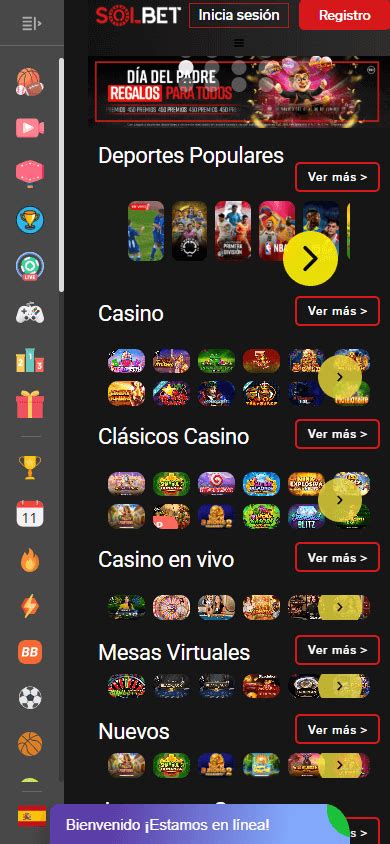Image resolution: width=390 pixels, height=844 pixels.
Task: Tap Inicia sesión to log in
Action: pos(239,15)
